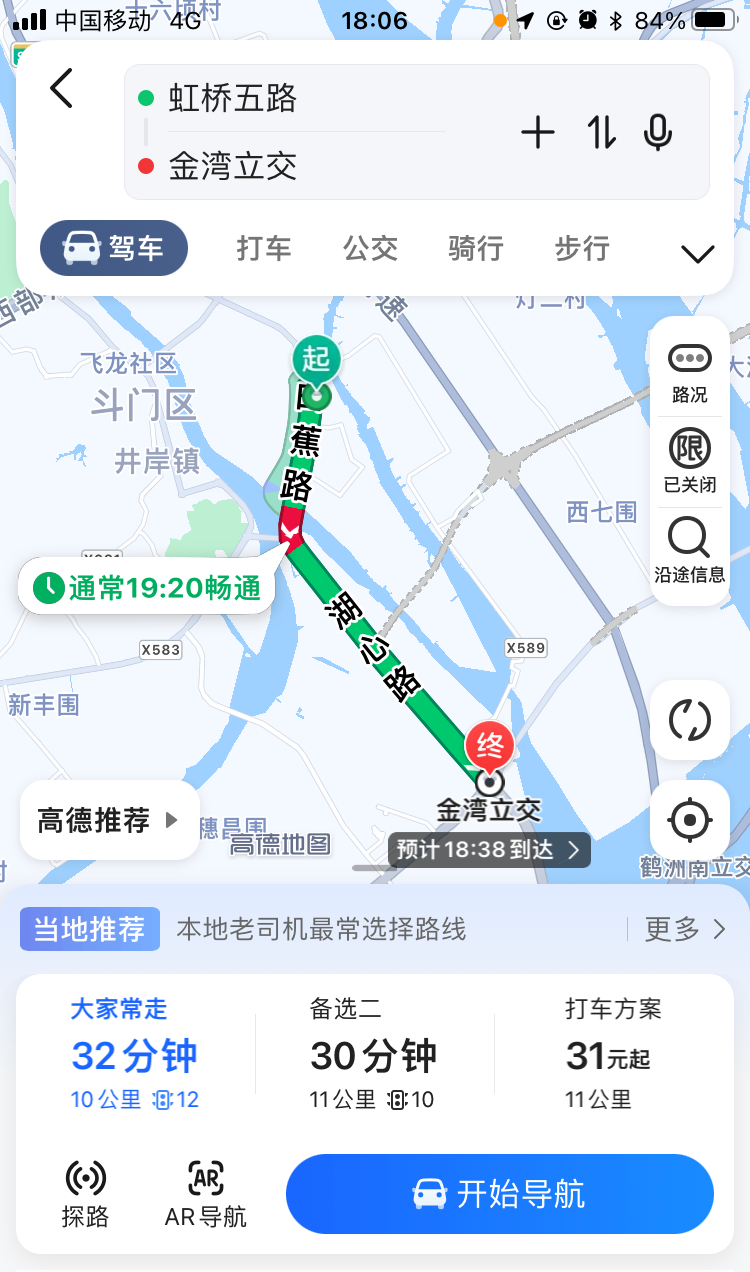Choose the 步行 walking tab
The height and width of the screenshot is (1272, 750).
tap(582, 248)
